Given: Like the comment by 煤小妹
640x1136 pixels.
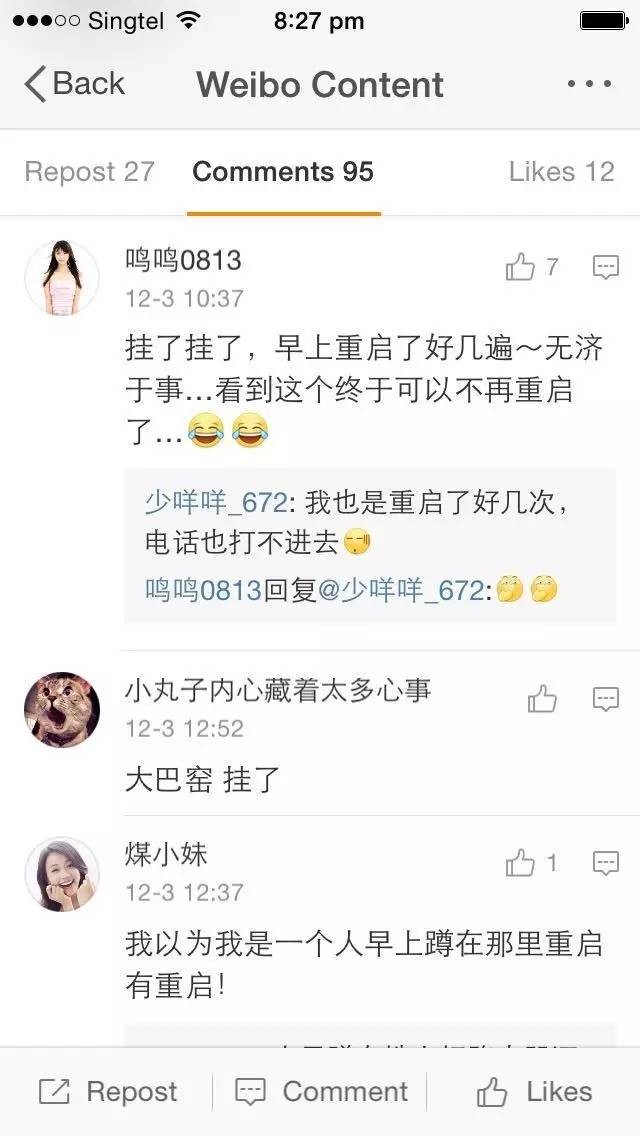Looking at the screenshot, I should pyautogui.click(x=521, y=863).
